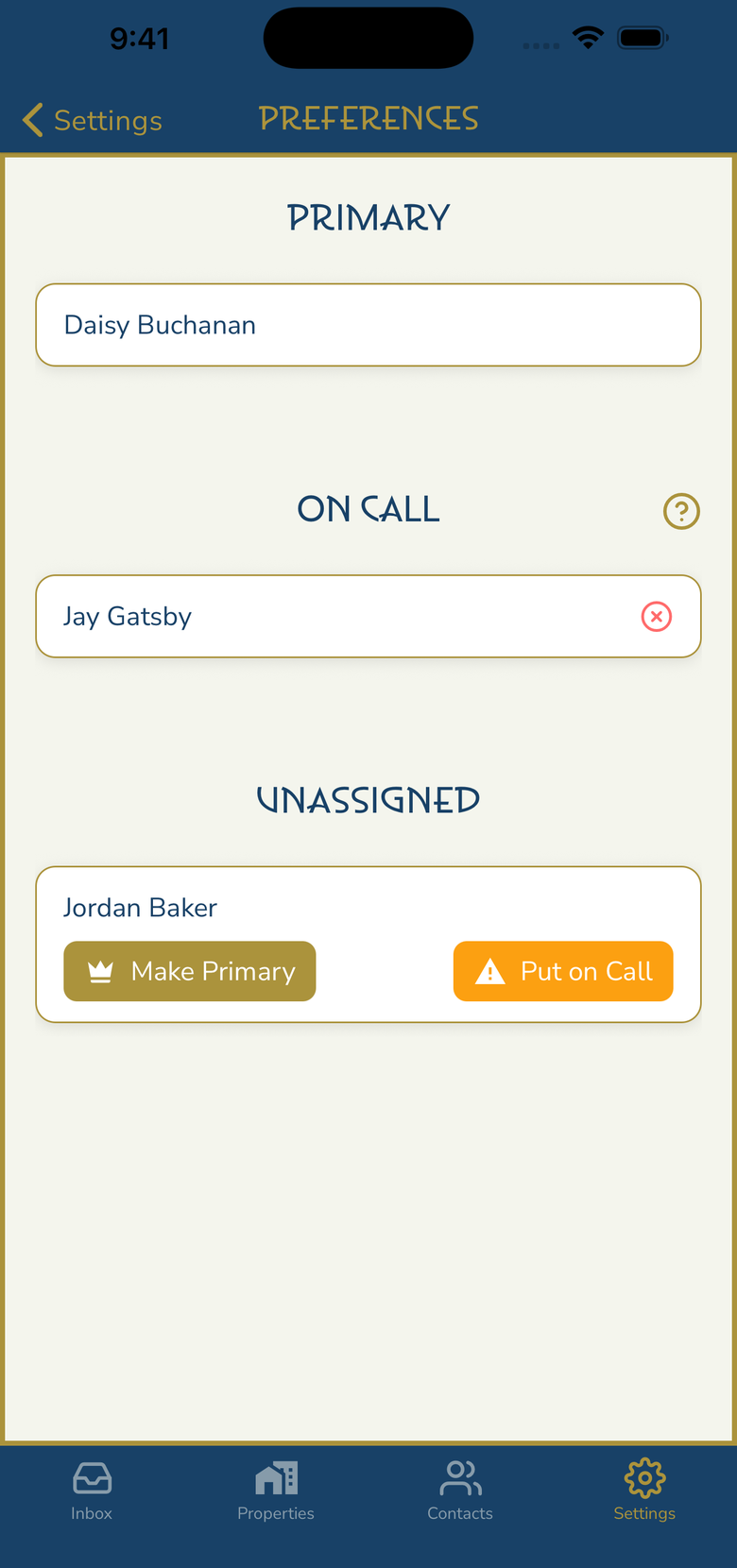Open the On Call help icon
737x1568 pixels.
click(x=681, y=511)
